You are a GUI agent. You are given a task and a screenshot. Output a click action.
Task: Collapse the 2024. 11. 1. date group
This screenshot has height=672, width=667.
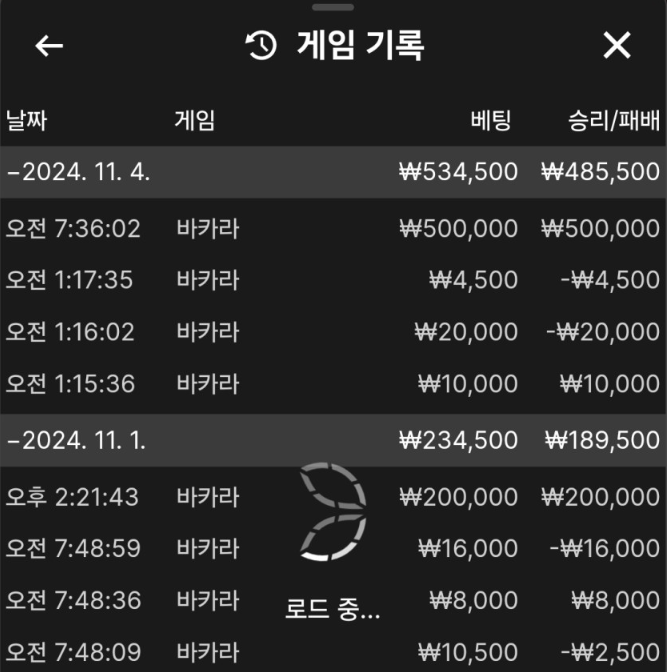tap(78, 440)
